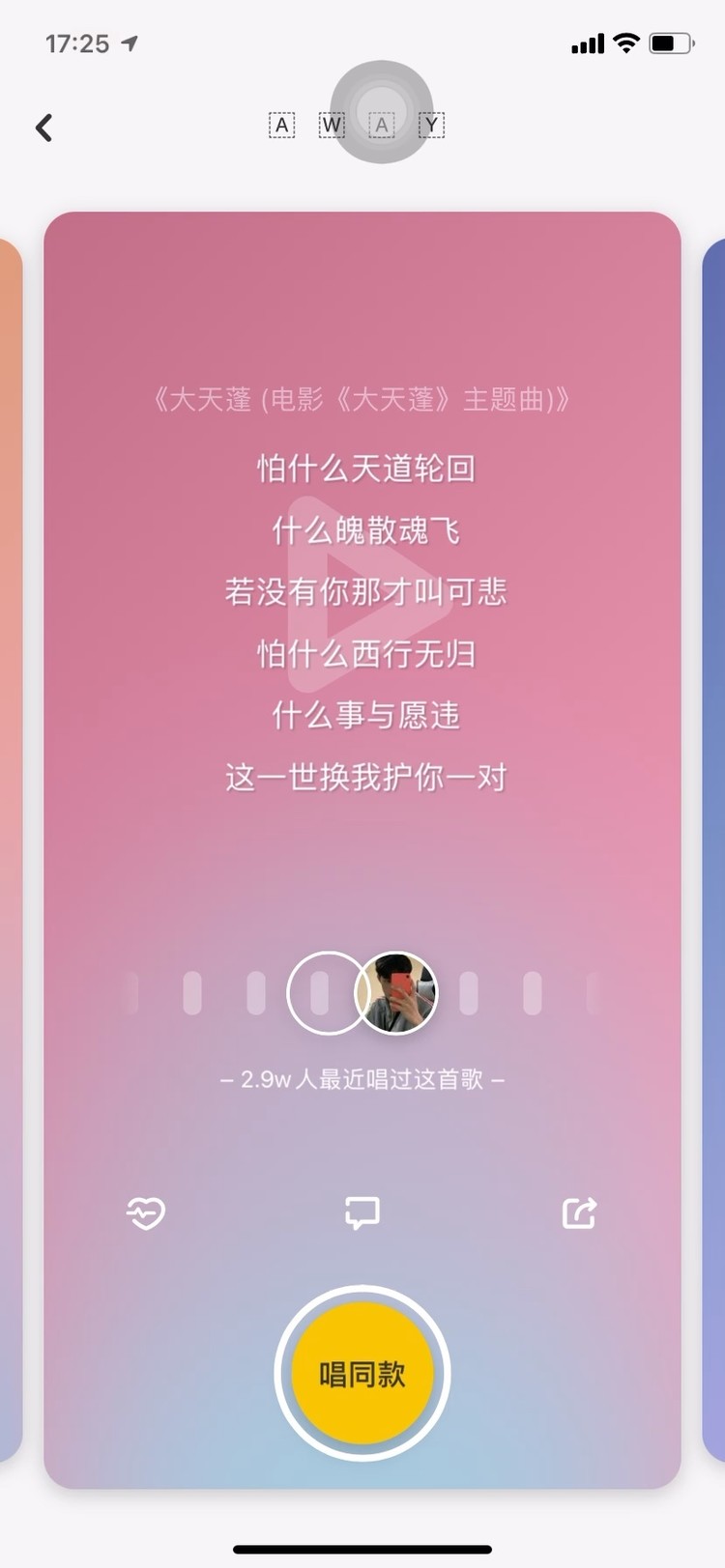Tap the first dashed "A" letter box
The image size is (725, 1568).
281,125
